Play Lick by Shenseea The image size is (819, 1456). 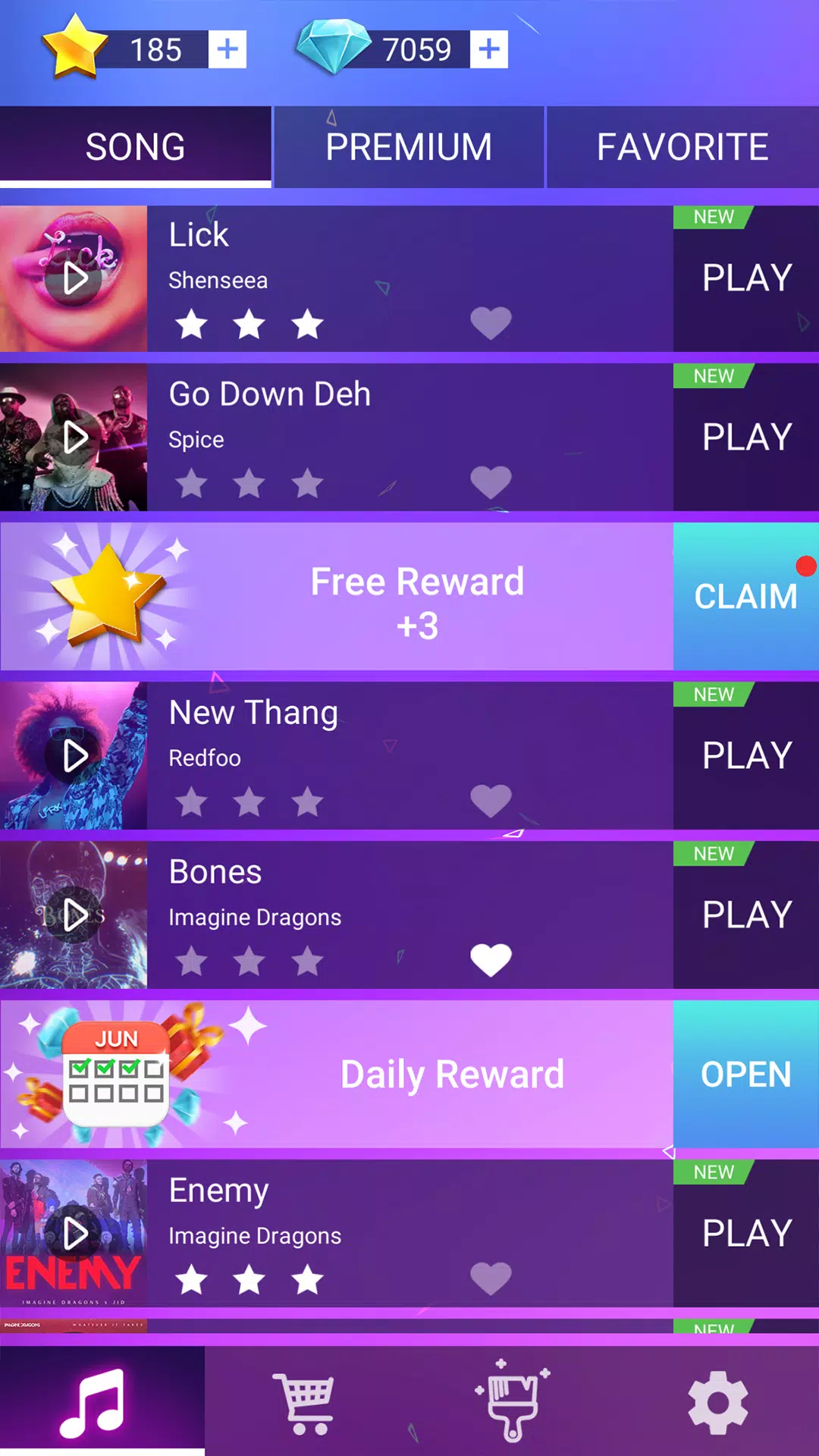tap(746, 278)
